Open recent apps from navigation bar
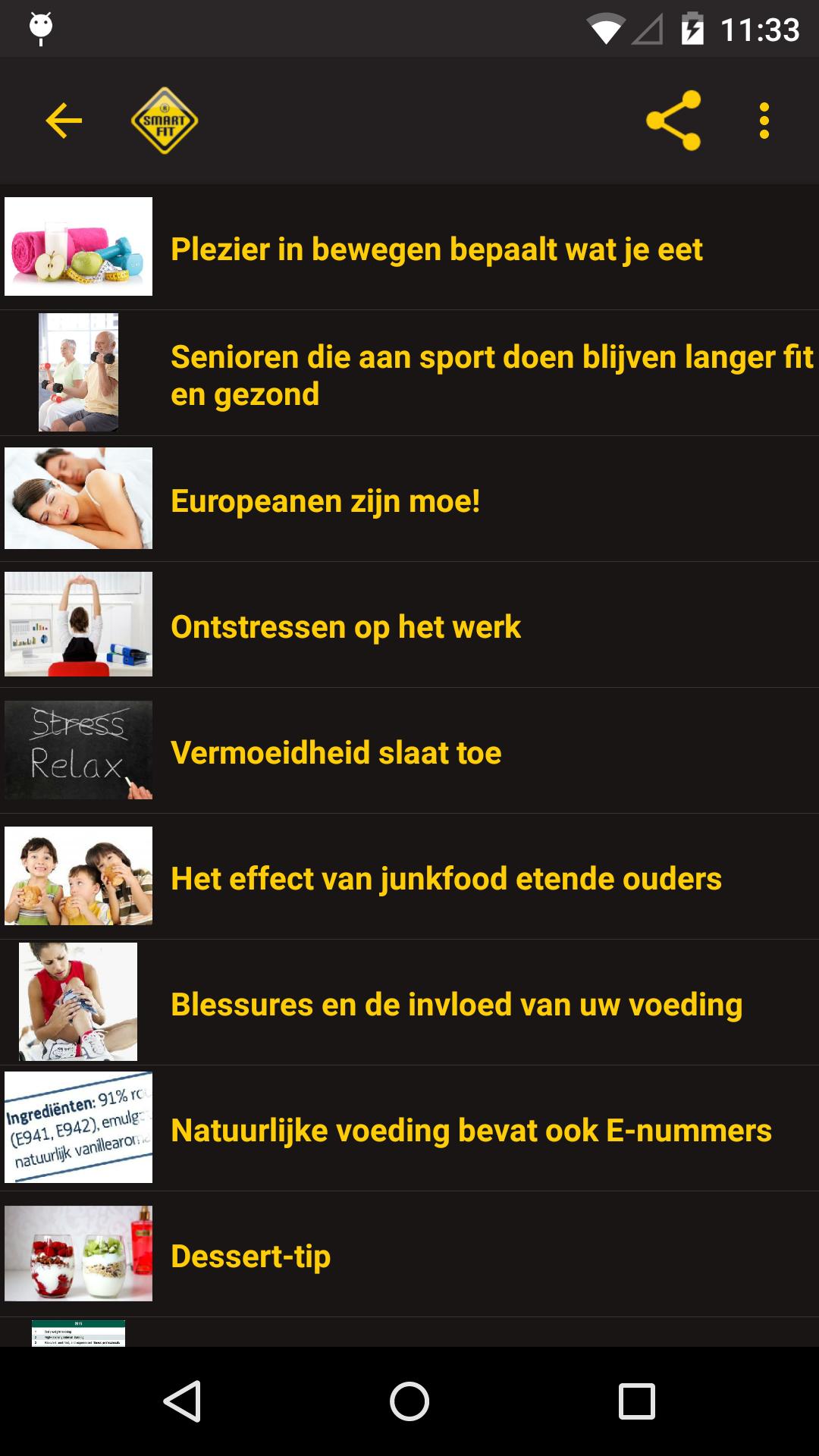The height and width of the screenshot is (1456, 819). [637, 1401]
